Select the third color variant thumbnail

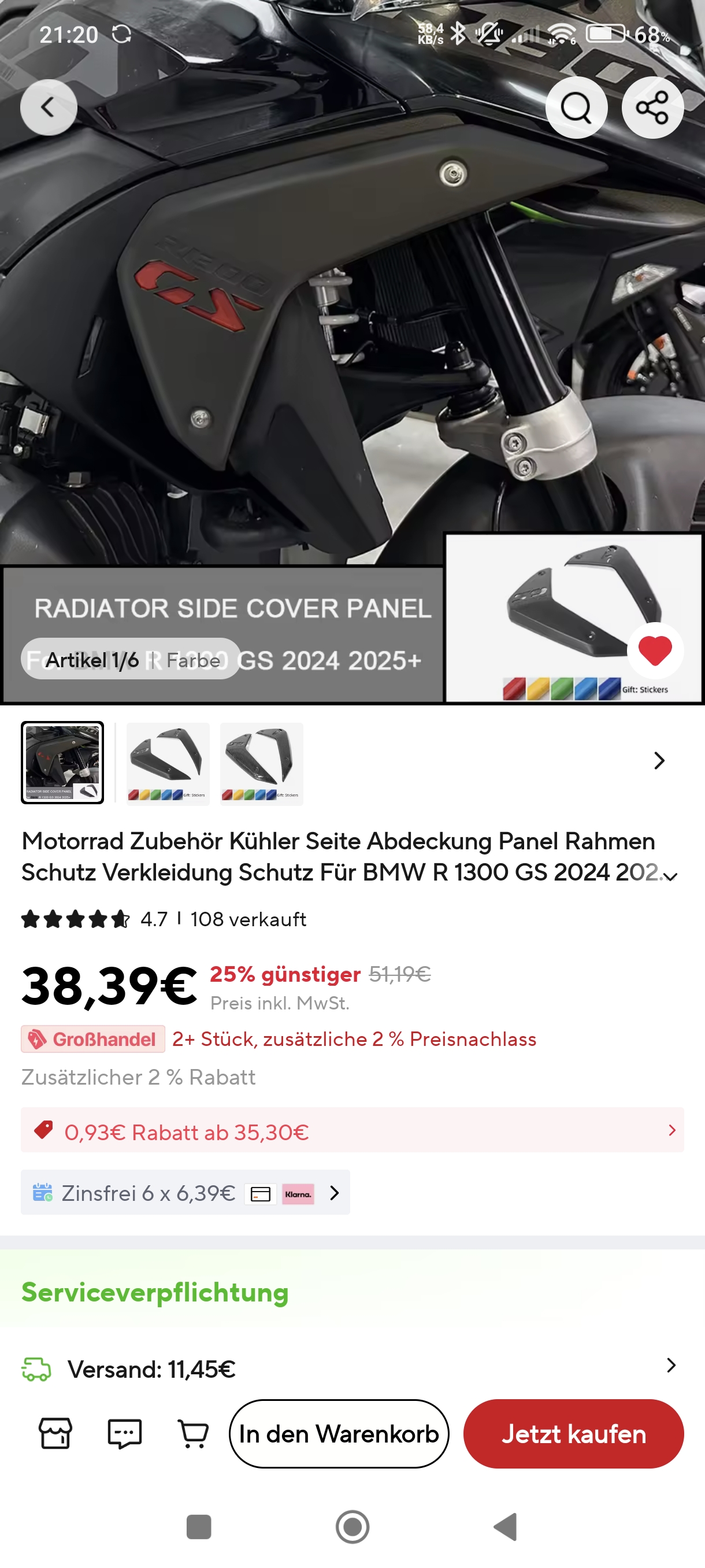pos(262,763)
